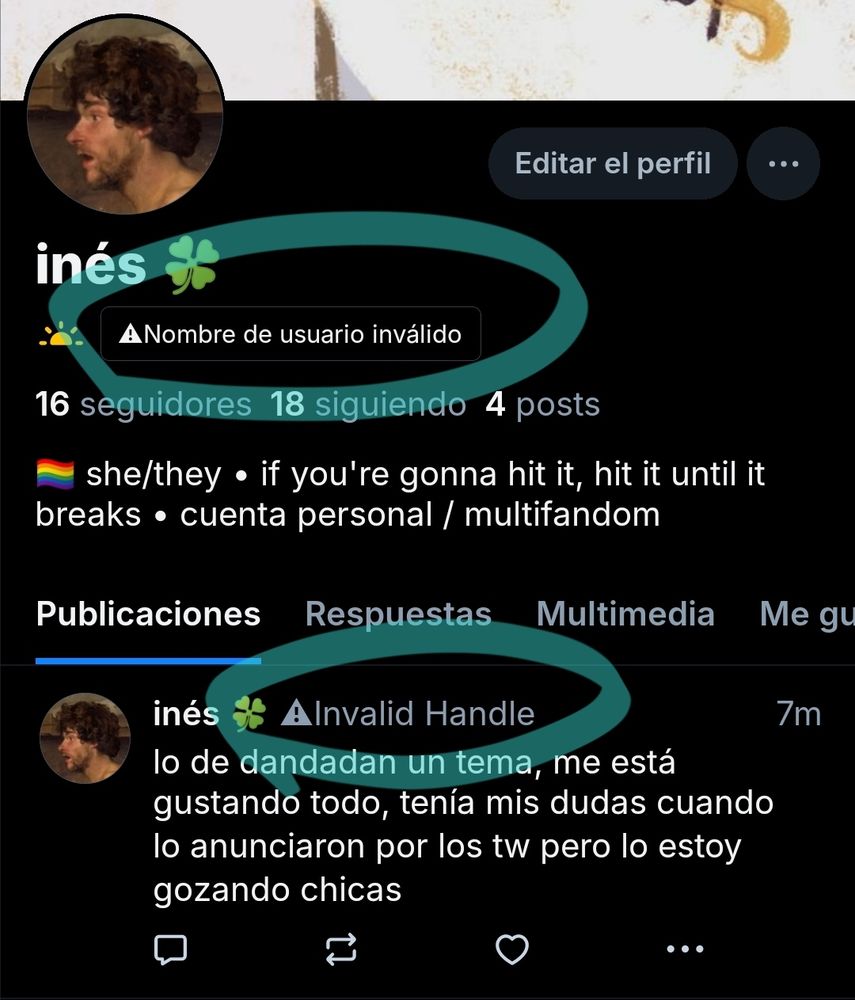The height and width of the screenshot is (1000, 855).
Task: Open the 16 seguidores list
Action: click(143, 404)
